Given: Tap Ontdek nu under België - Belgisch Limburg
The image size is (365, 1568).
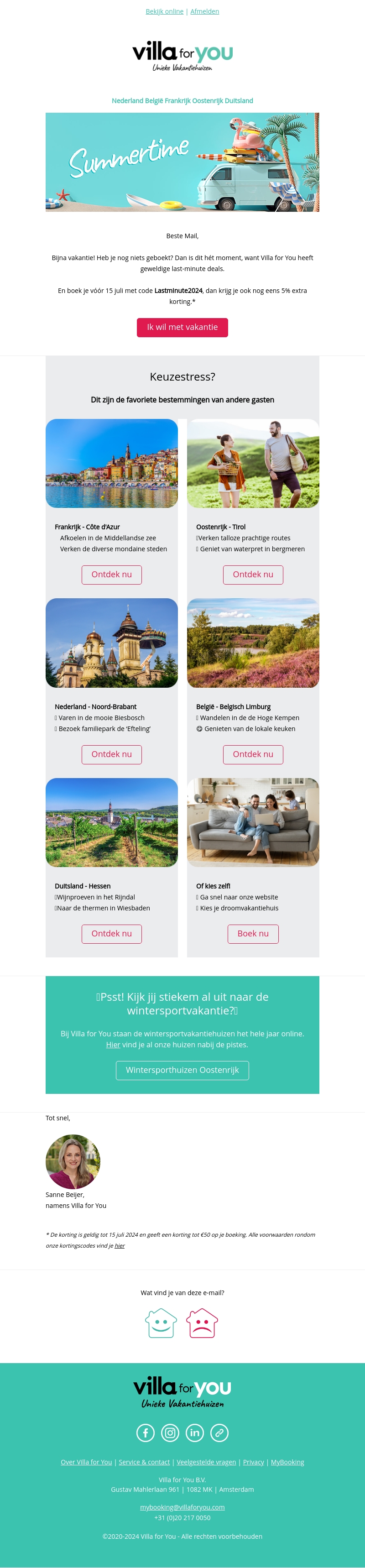Looking at the screenshot, I should (x=252, y=753).
